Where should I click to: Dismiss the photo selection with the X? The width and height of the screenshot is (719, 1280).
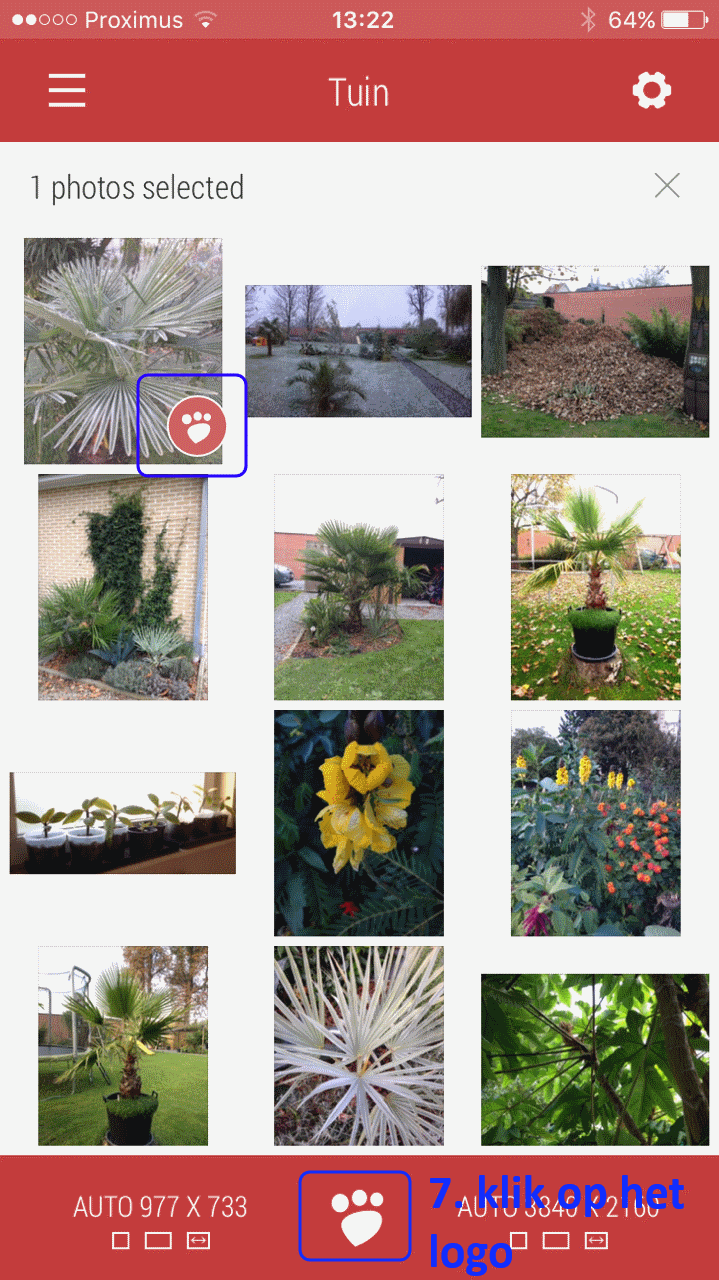click(x=667, y=185)
